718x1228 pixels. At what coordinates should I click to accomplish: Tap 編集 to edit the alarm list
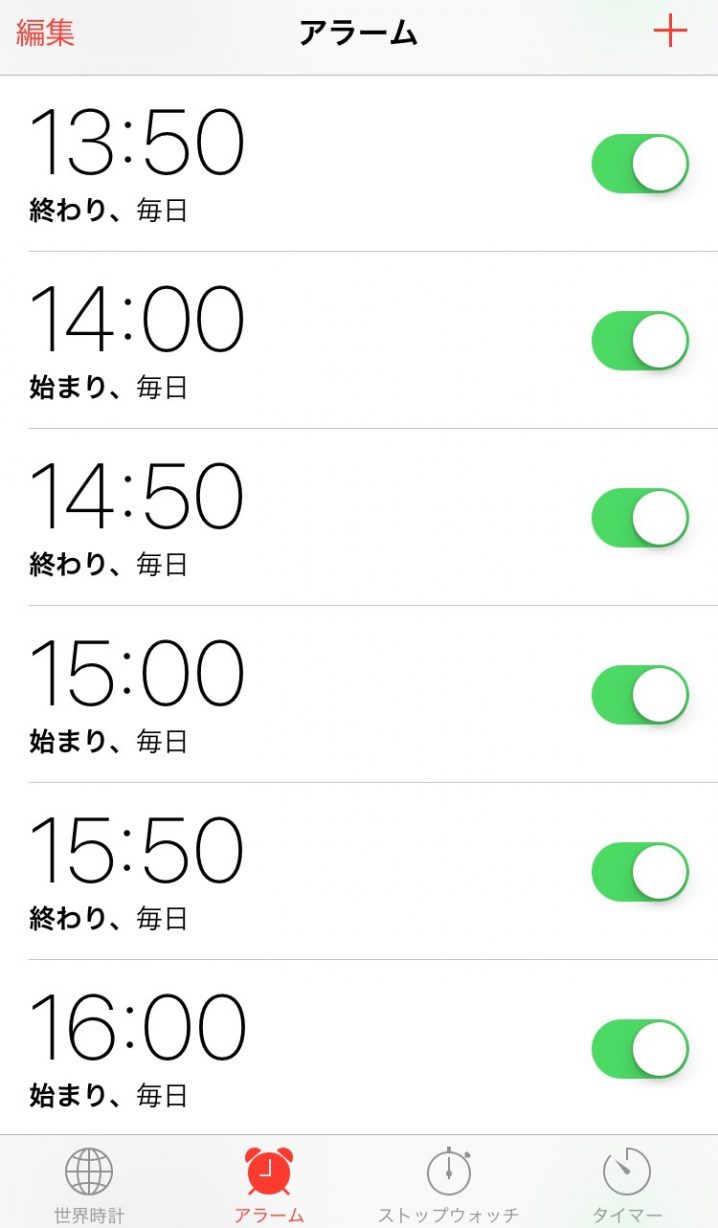[x=45, y=32]
